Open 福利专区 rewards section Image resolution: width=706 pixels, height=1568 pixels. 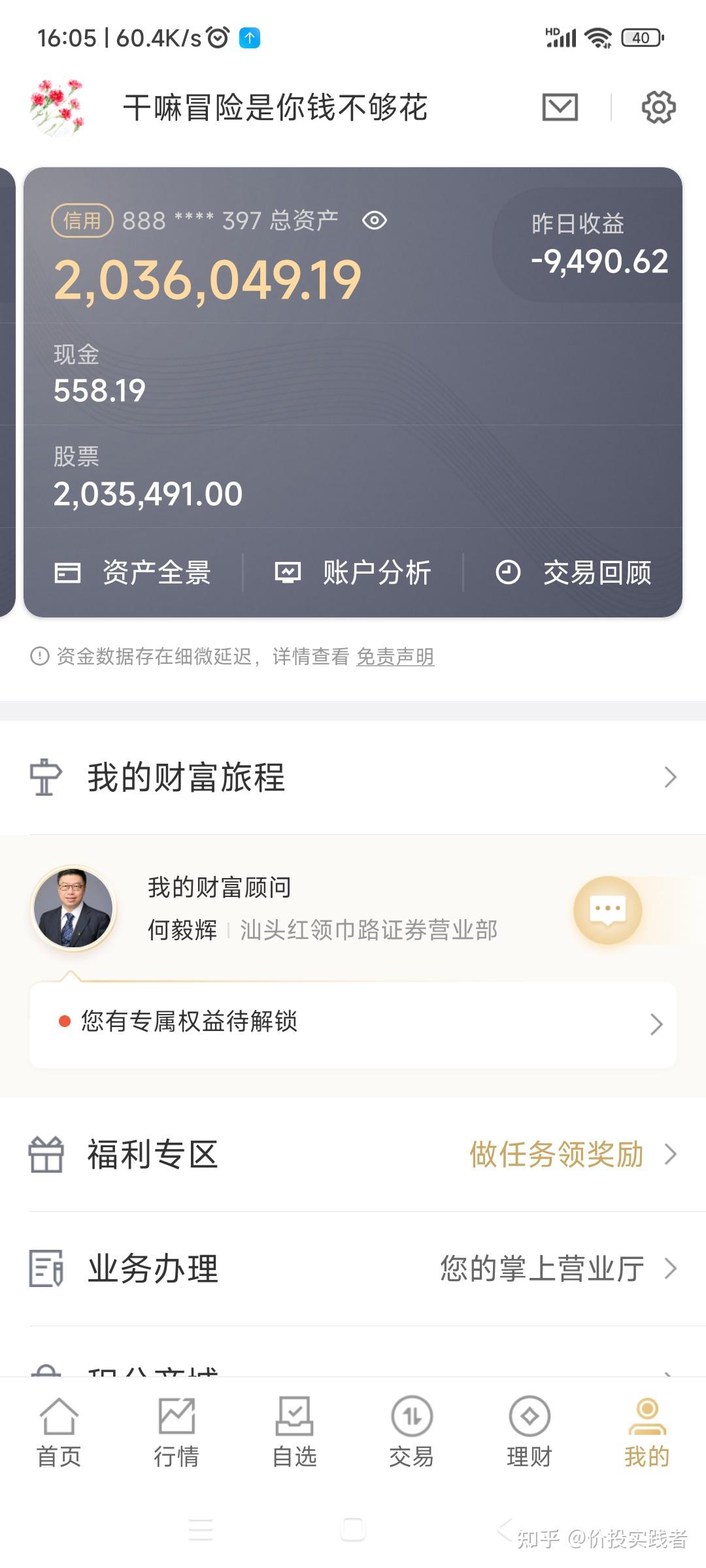[x=353, y=1154]
